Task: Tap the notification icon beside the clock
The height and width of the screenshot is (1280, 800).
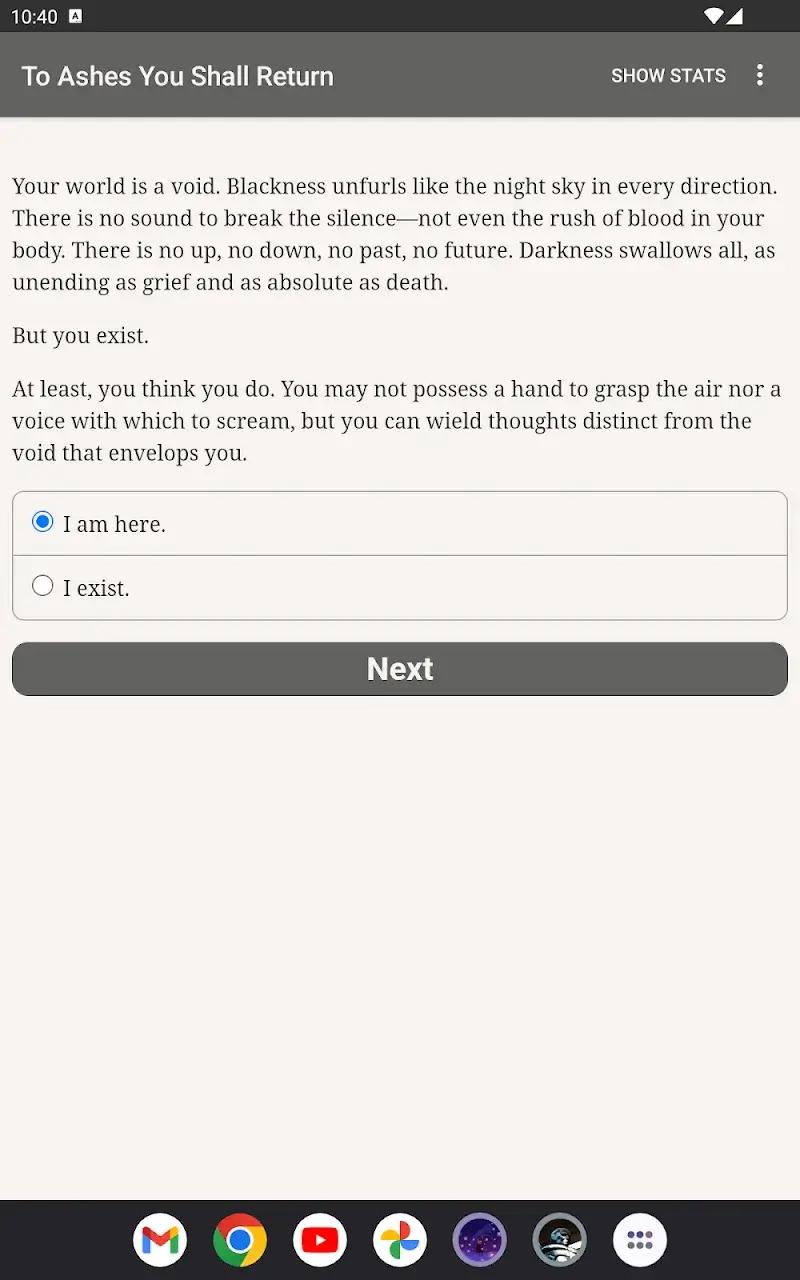Action: 77,15
